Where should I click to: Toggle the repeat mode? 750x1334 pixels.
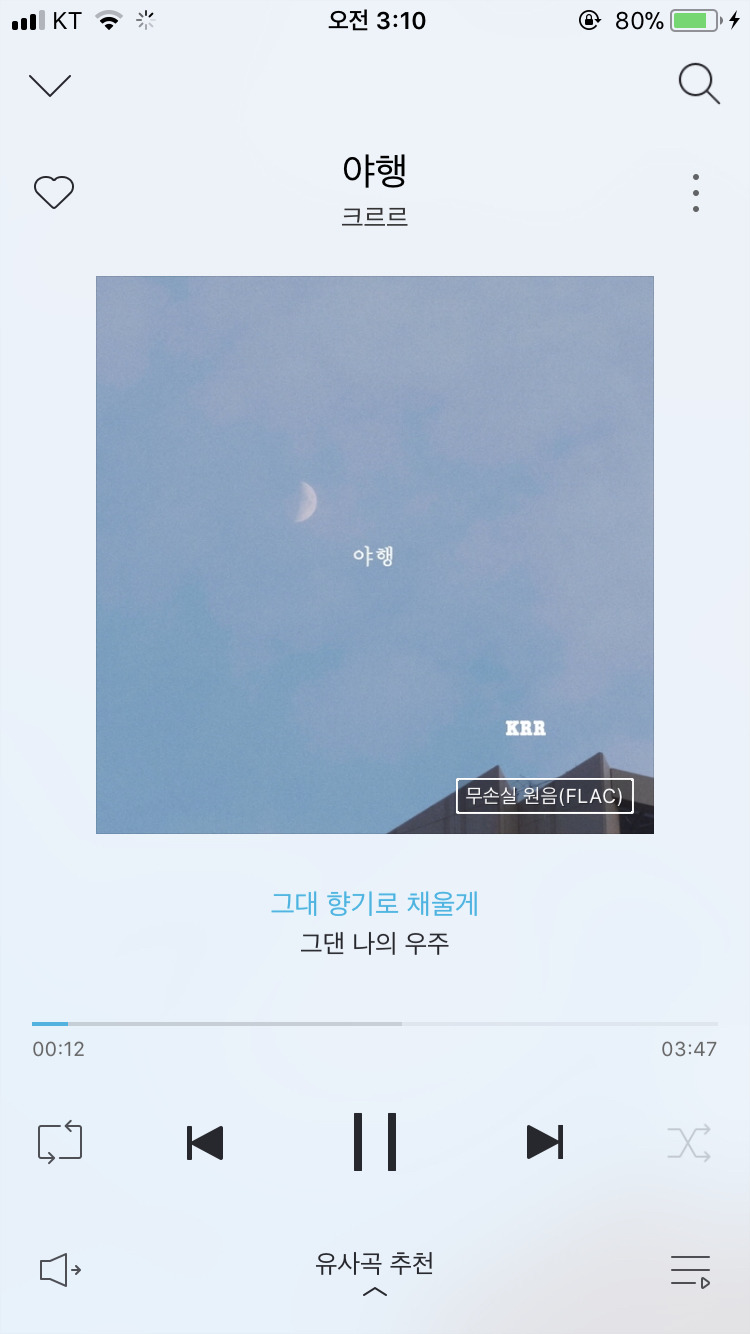pos(60,1142)
